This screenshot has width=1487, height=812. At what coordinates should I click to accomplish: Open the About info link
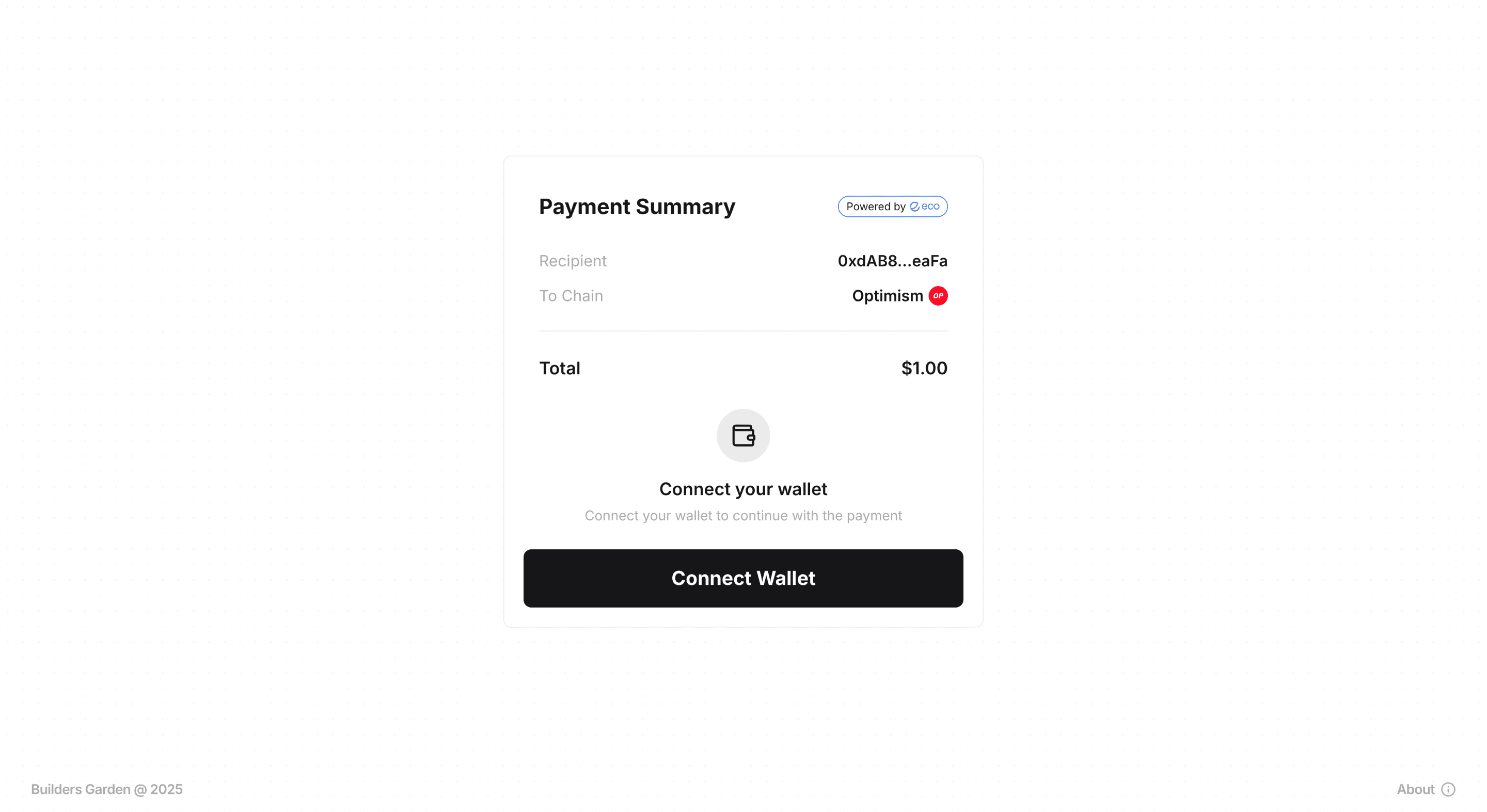pos(1425,789)
